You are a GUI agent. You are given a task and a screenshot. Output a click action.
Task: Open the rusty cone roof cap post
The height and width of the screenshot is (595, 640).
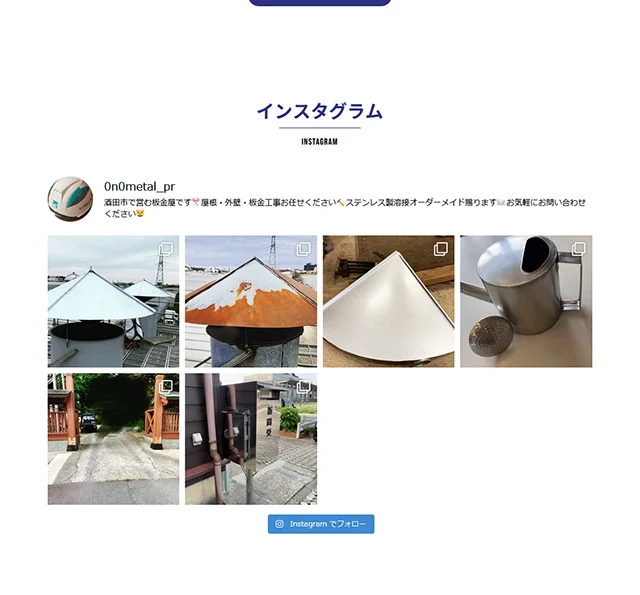pyautogui.click(x=251, y=301)
